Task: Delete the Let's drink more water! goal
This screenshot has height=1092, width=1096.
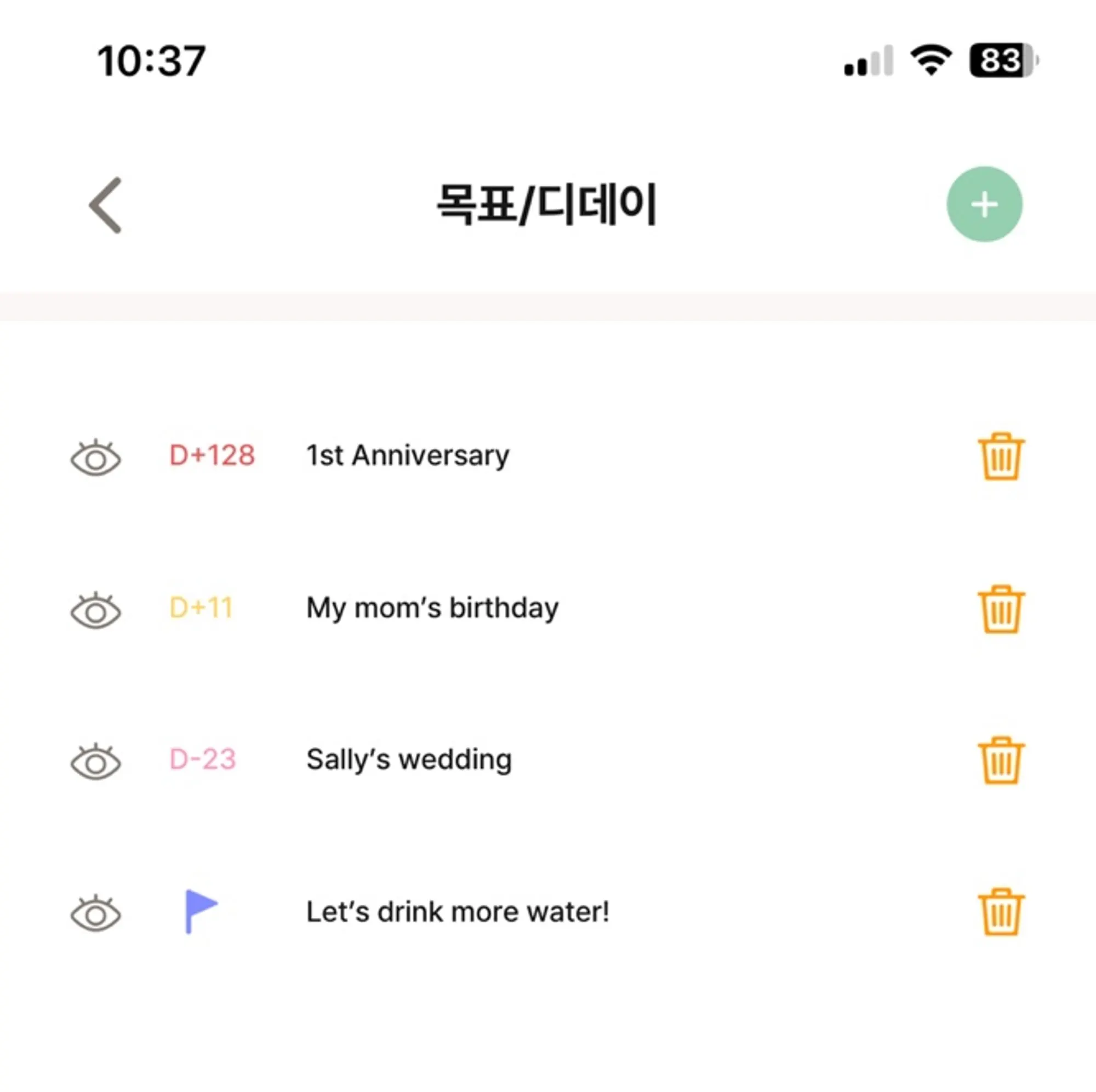Action: [1001, 912]
